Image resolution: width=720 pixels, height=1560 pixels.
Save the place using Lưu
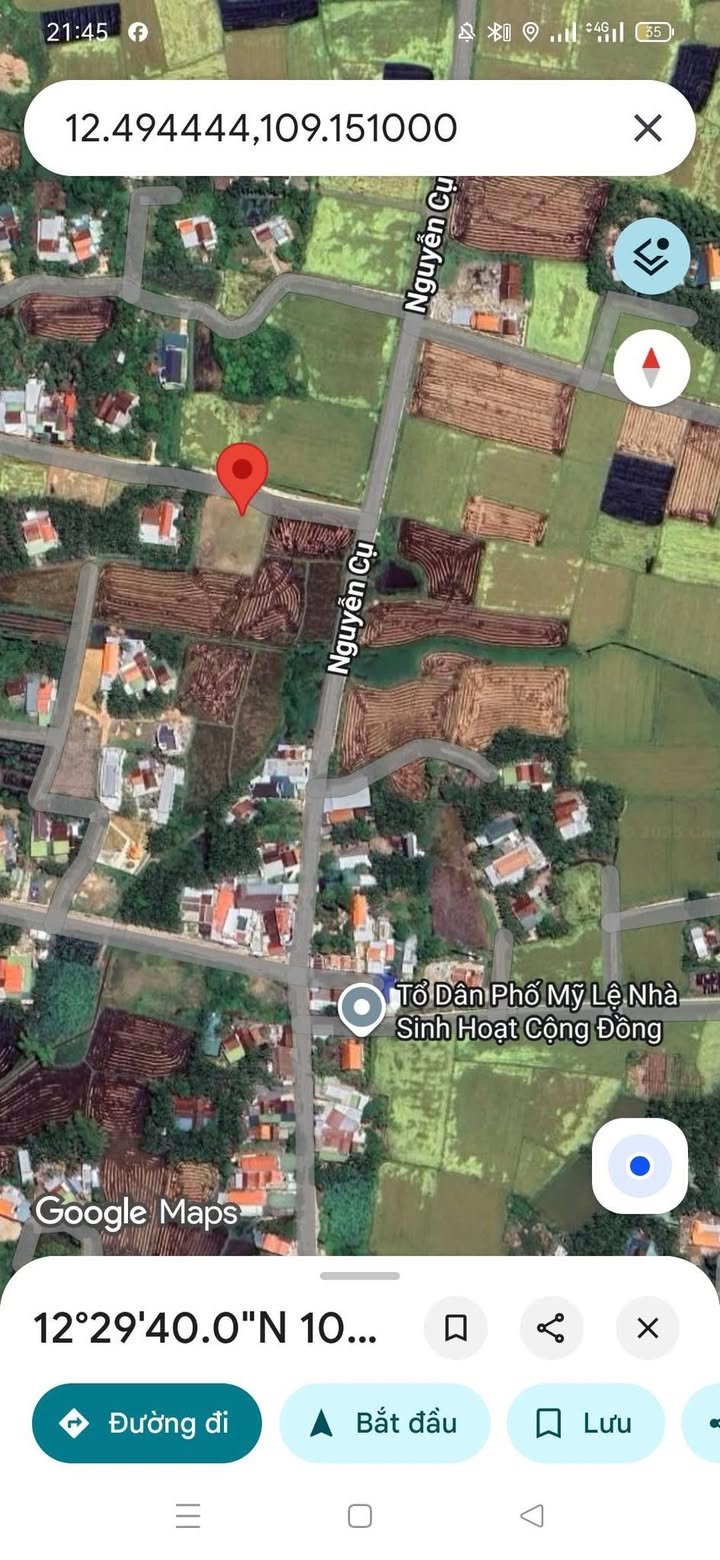[x=585, y=1423]
